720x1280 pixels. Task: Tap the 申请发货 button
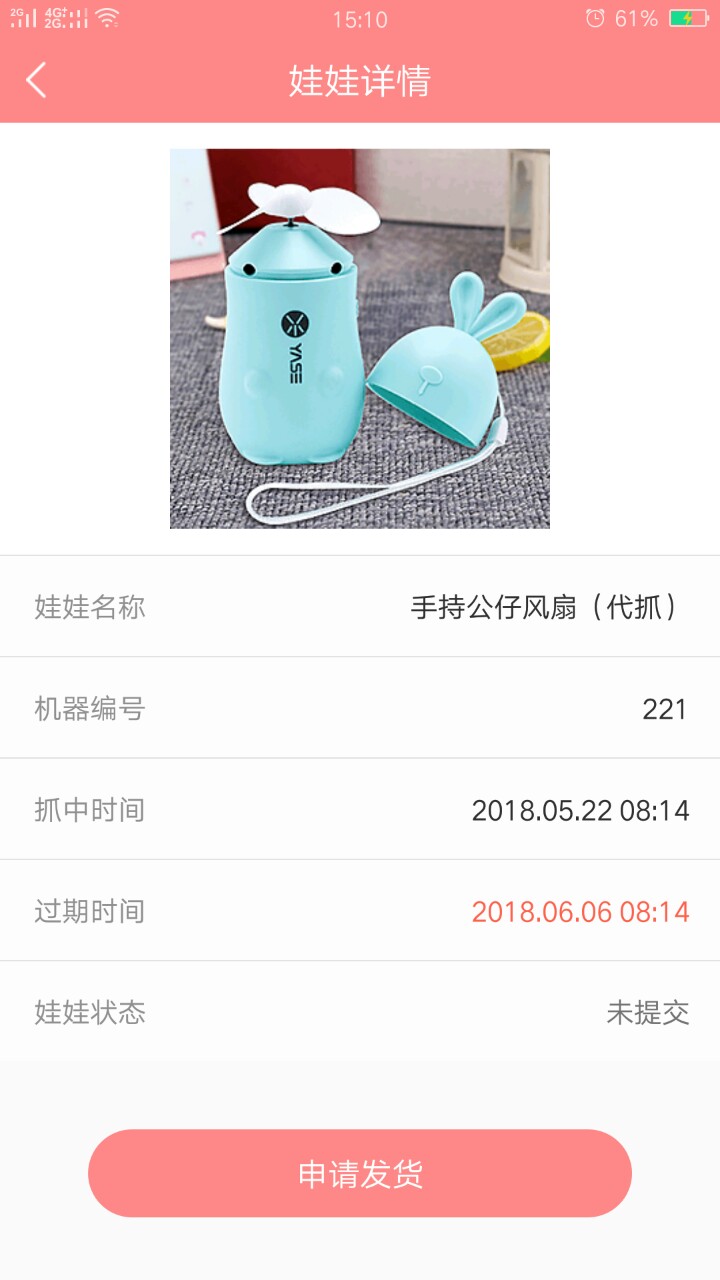[x=360, y=1173]
